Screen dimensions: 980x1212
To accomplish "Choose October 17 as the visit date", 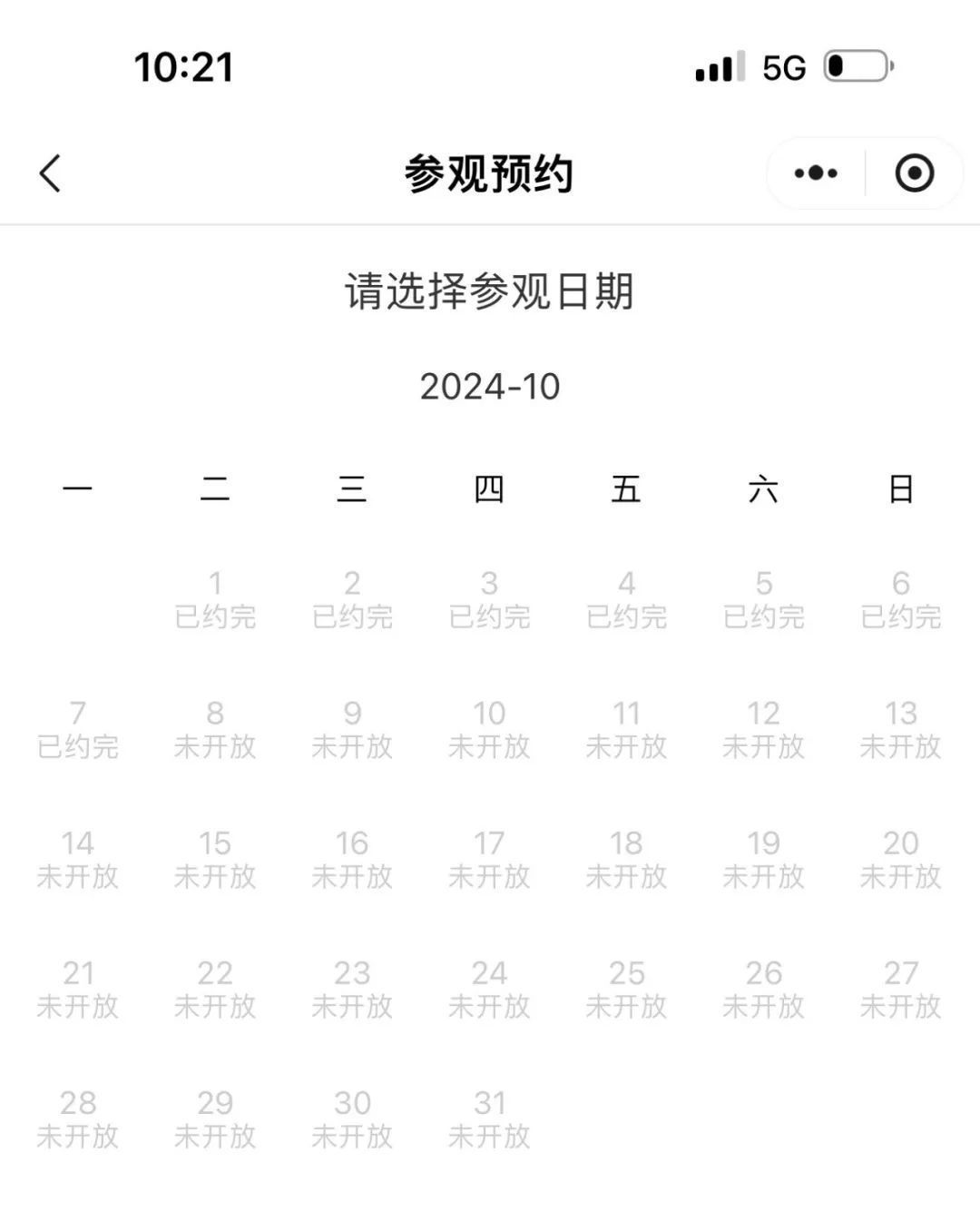I will [x=489, y=859].
